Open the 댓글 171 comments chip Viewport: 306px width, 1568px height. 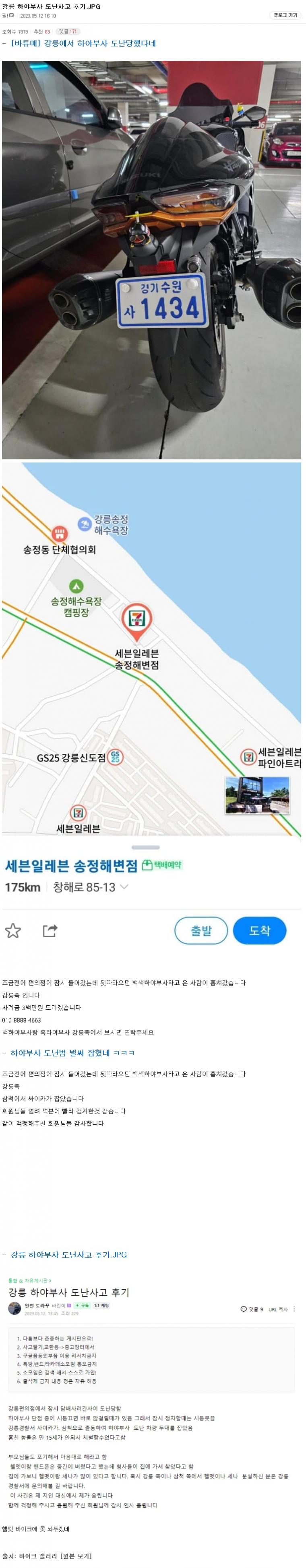[68, 32]
